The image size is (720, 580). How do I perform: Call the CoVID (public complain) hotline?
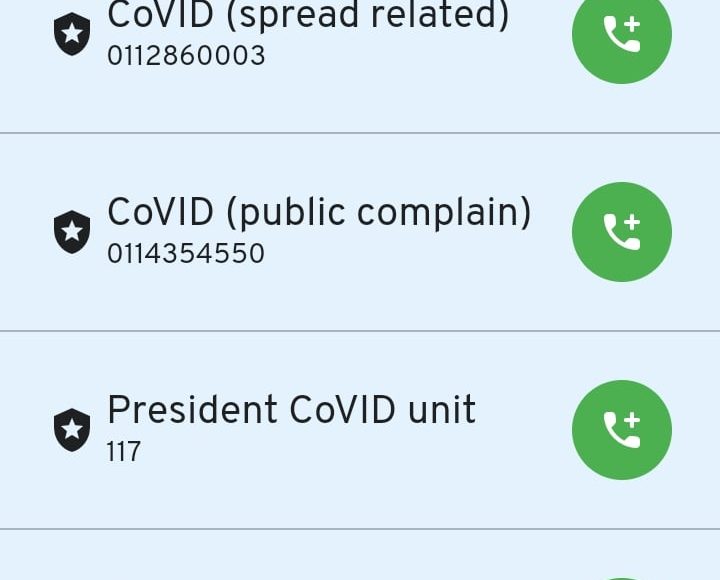coord(621,232)
